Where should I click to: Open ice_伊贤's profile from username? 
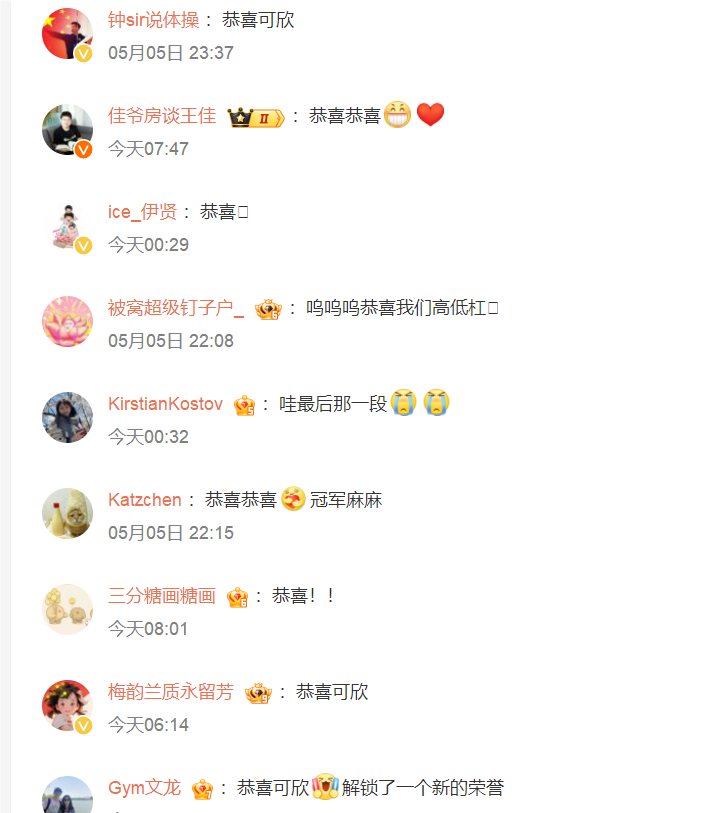pyautogui.click(x=142, y=212)
